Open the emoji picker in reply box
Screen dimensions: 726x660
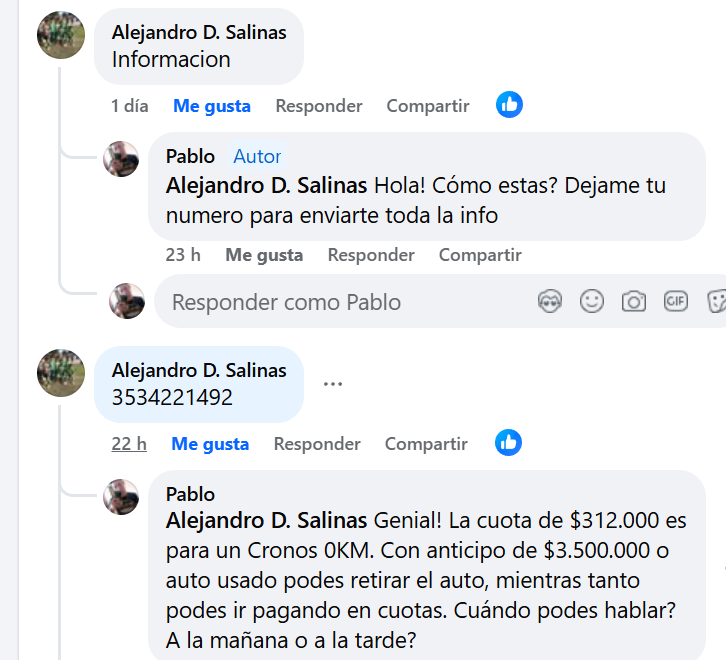pos(592,301)
